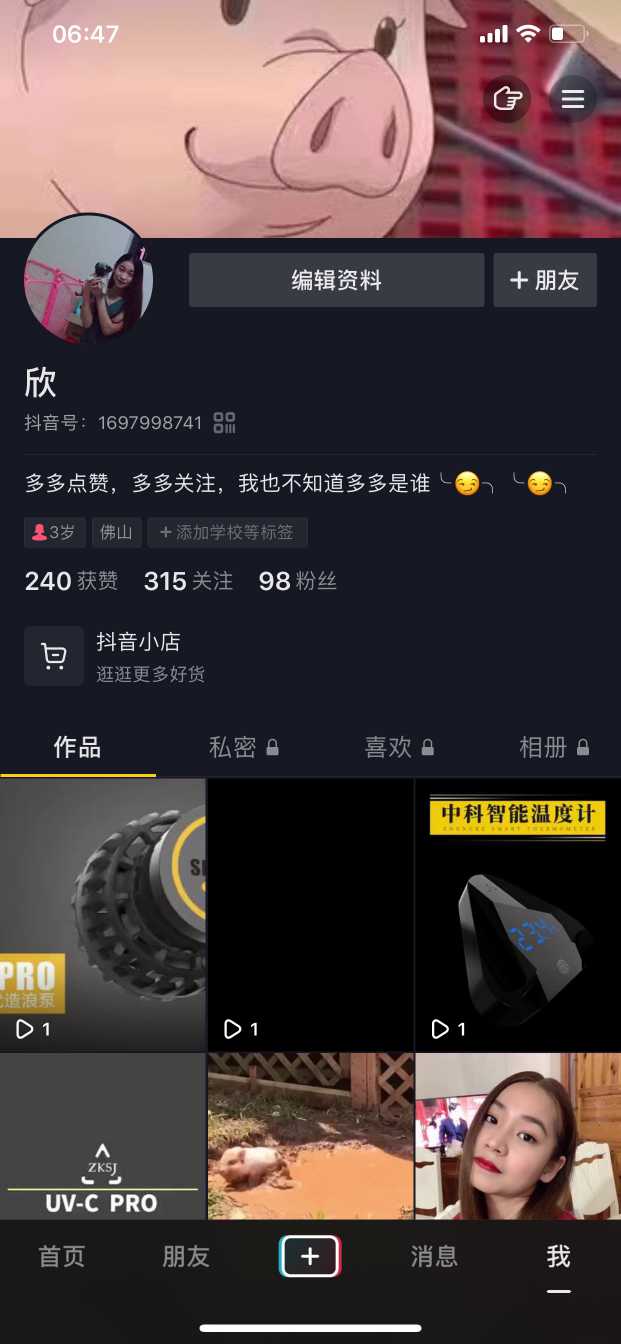Image resolution: width=621 pixels, height=1344 pixels.
Task: Open 编辑资料 to edit profile
Action: (x=336, y=280)
